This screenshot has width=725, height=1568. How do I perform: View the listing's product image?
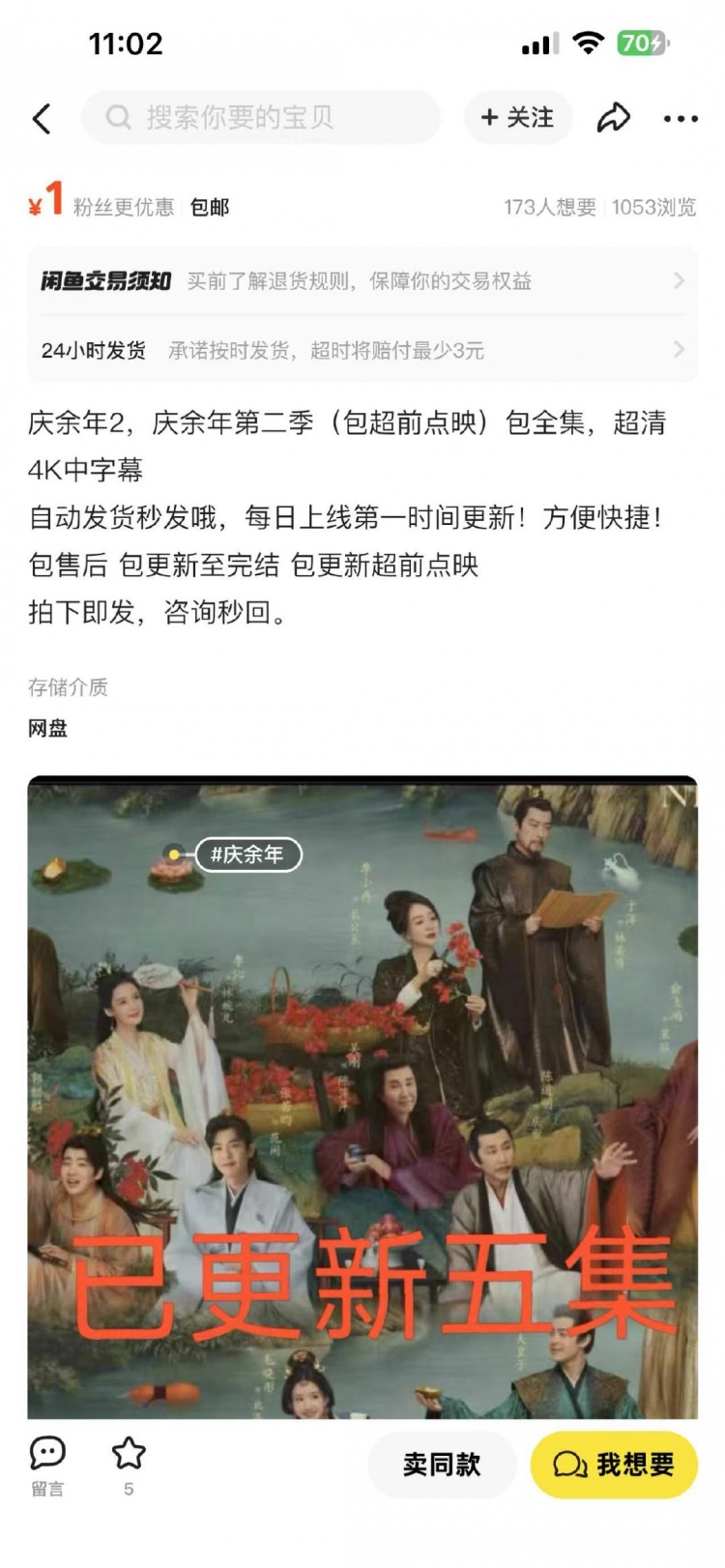point(362,1092)
